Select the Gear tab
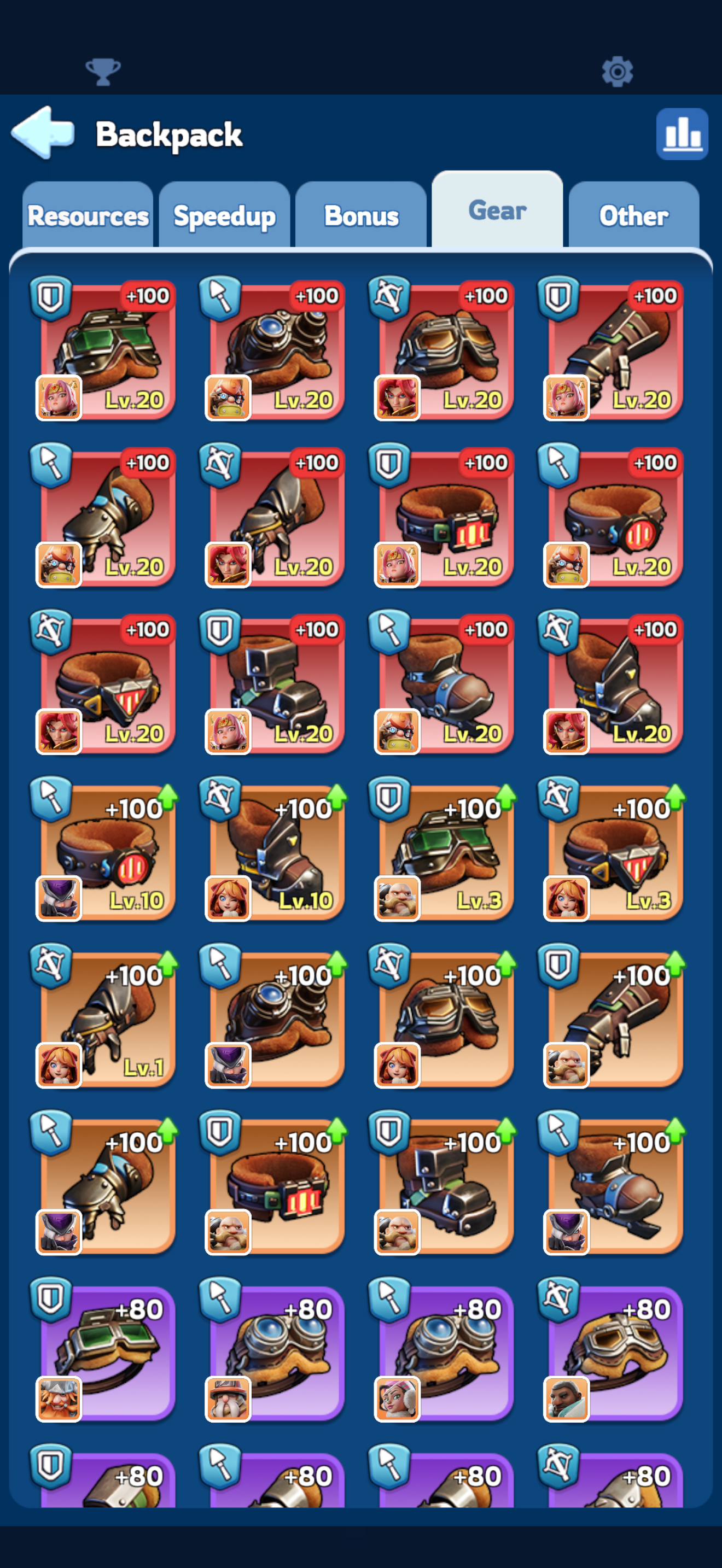This screenshot has width=722, height=1568. 497,210
